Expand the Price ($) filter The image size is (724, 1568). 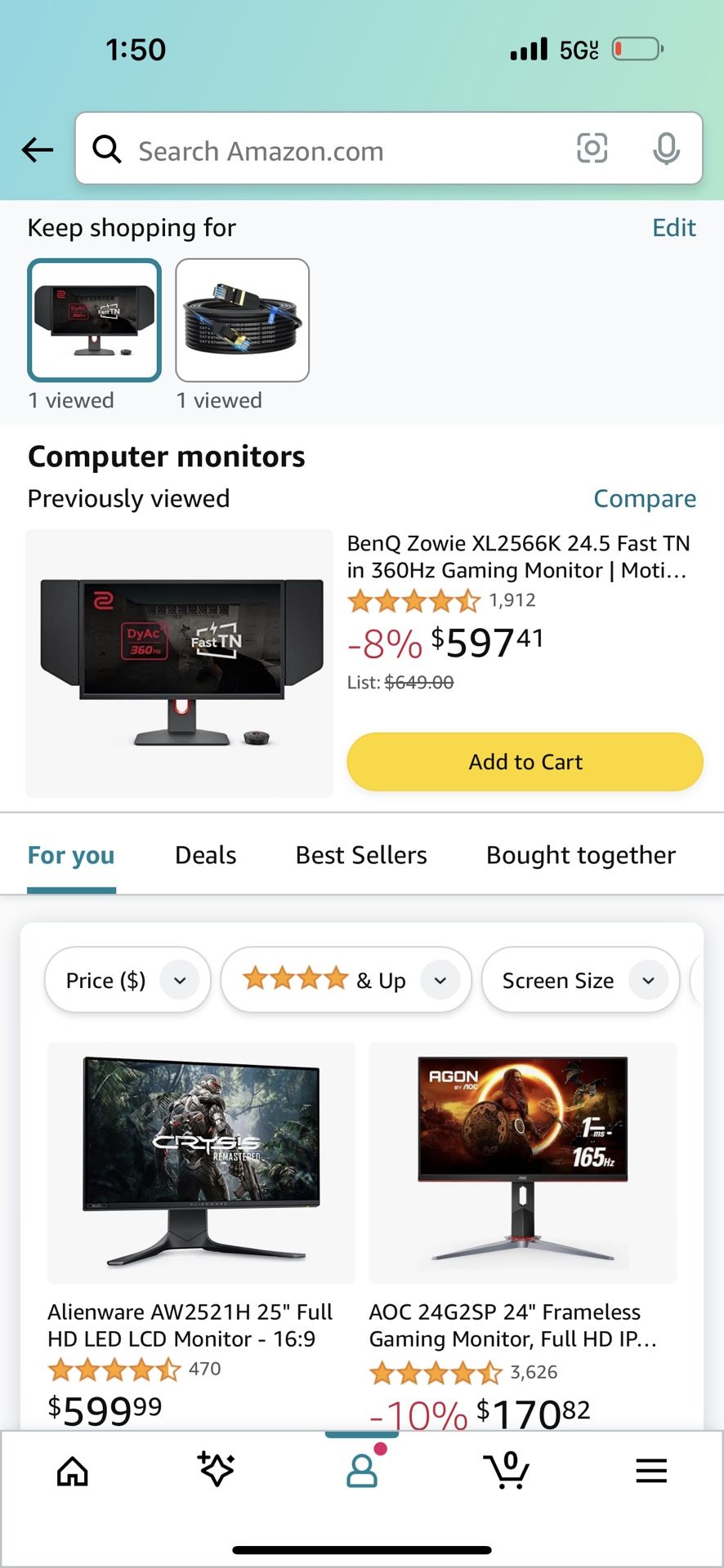pos(127,980)
